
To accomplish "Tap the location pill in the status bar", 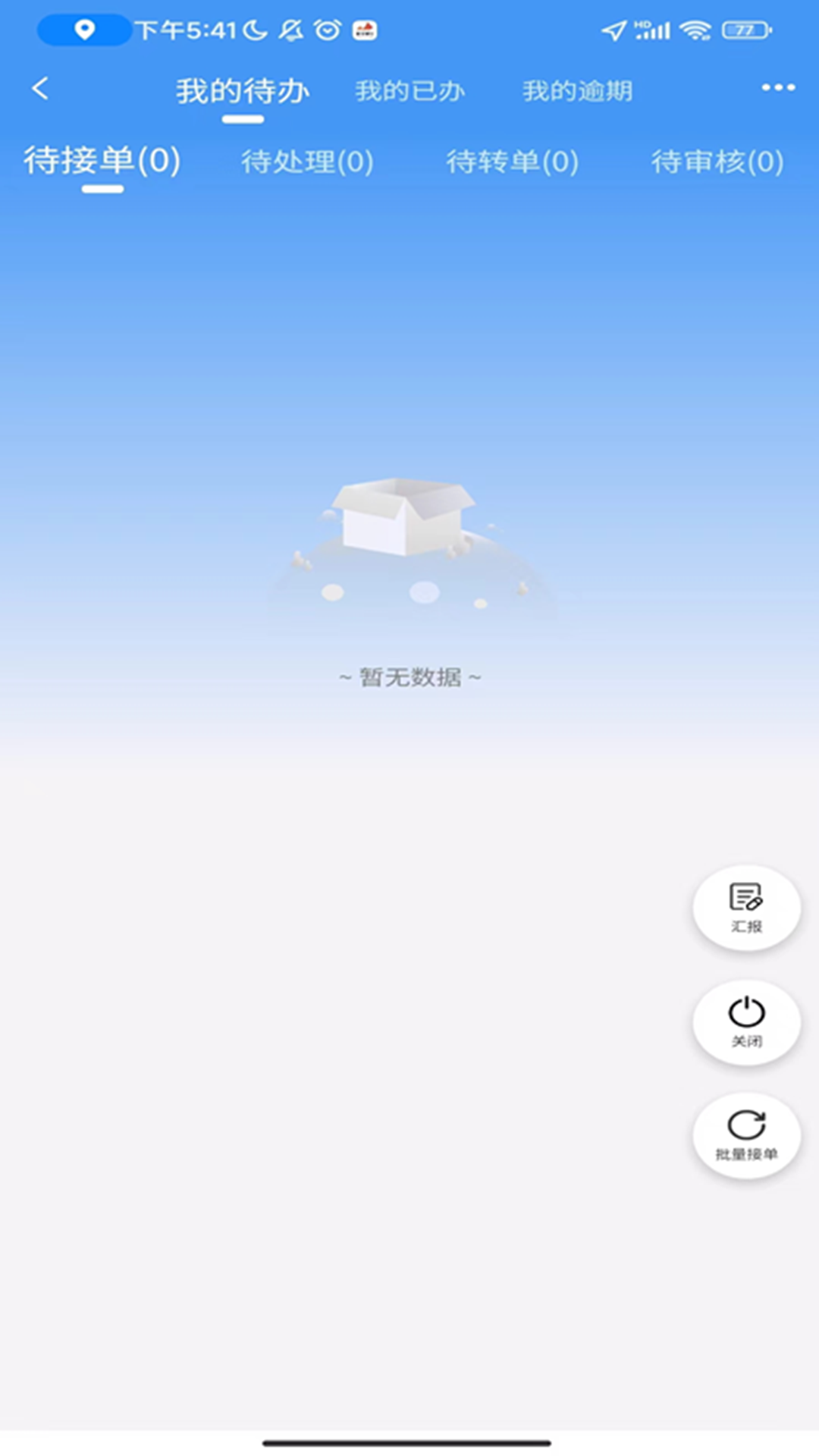I will (83, 30).
